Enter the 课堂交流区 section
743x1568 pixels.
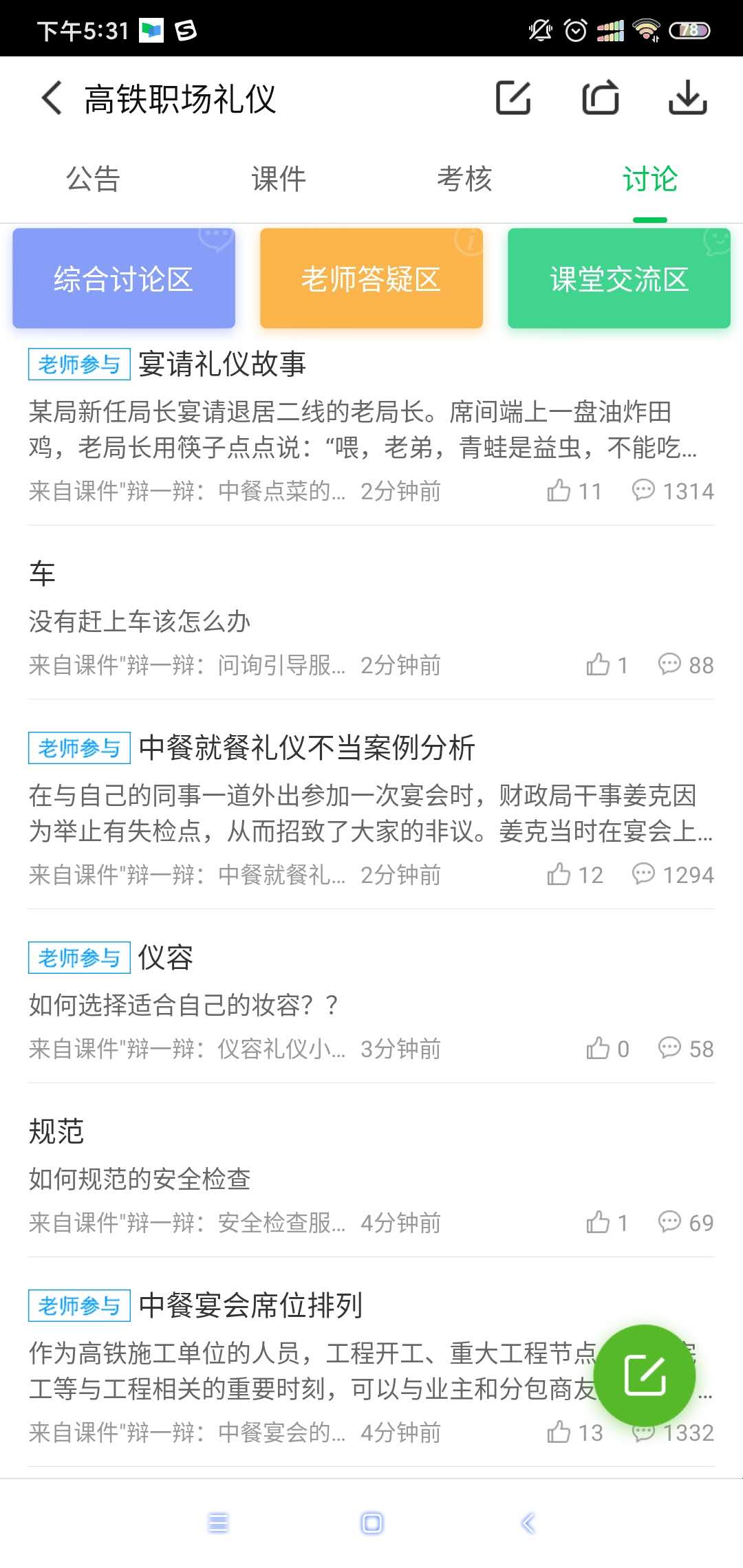[618, 277]
